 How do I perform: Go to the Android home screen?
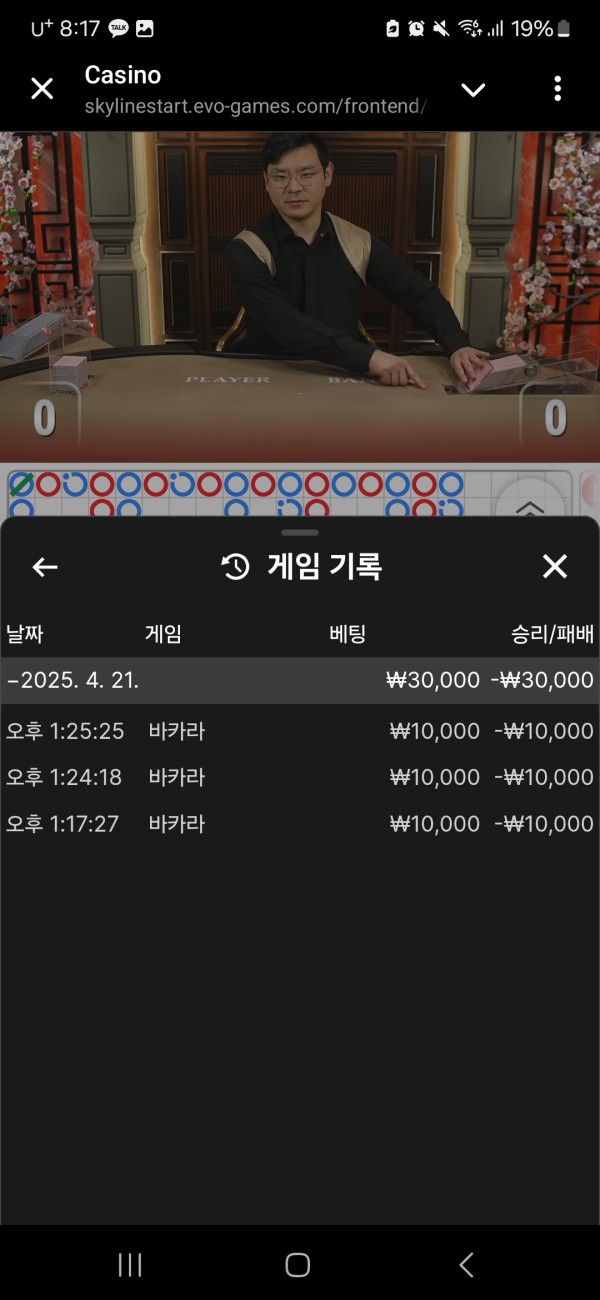click(x=298, y=1265)
